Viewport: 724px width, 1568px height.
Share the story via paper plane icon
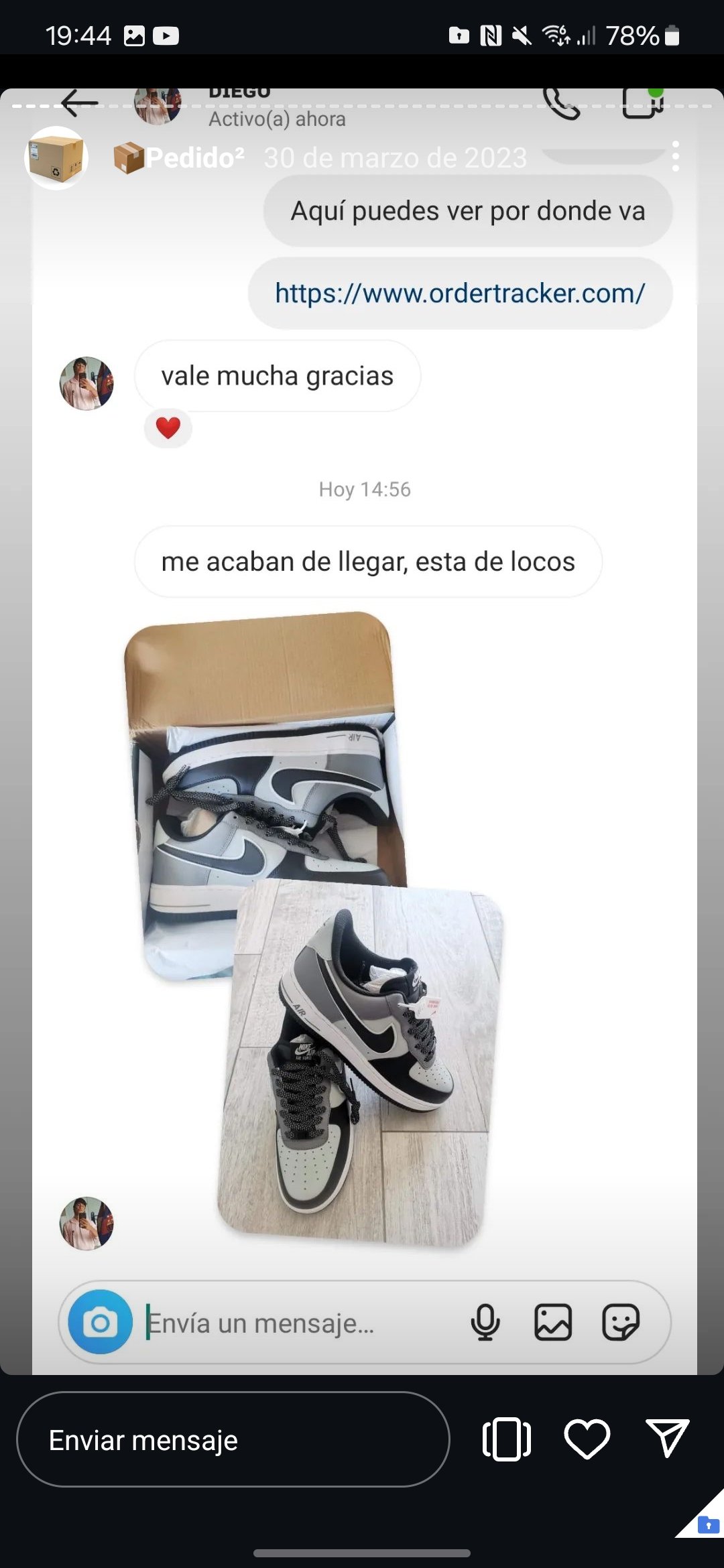(667, 1438)
